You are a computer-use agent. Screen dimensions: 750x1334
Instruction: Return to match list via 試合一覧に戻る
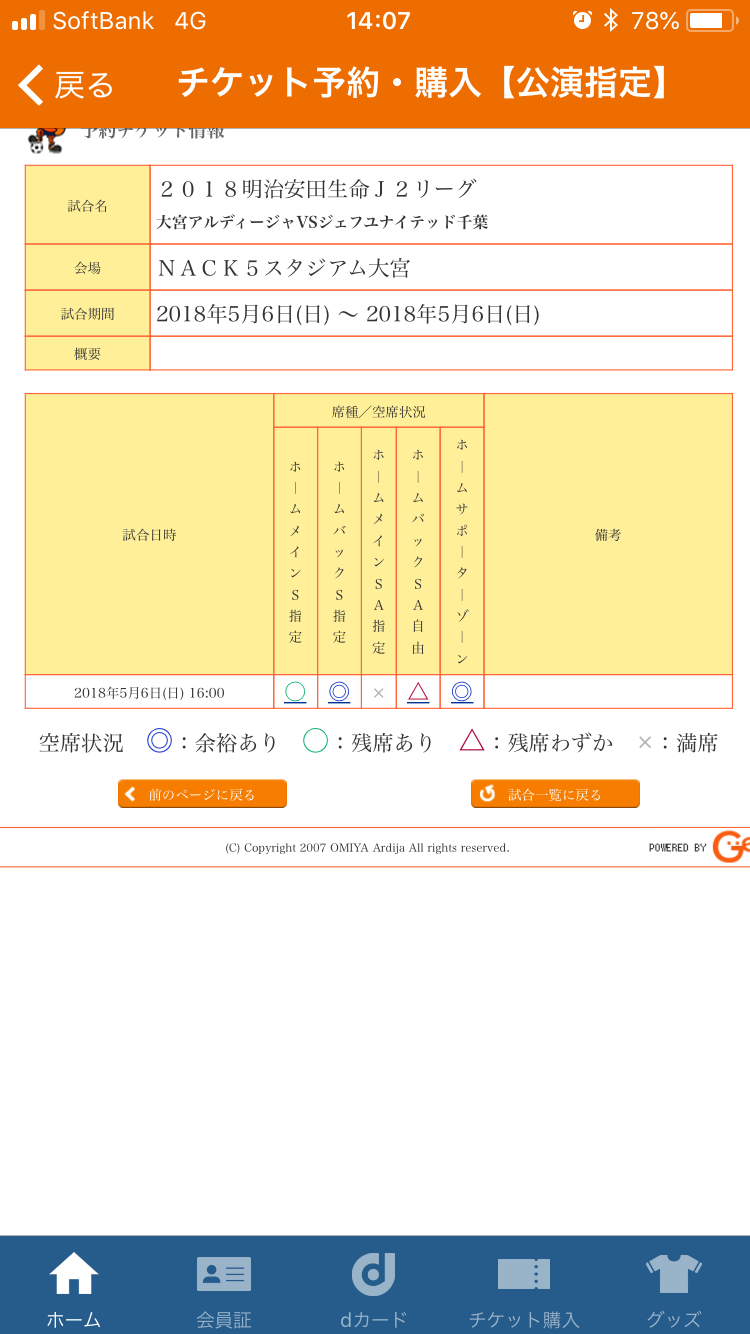point(555,794)
